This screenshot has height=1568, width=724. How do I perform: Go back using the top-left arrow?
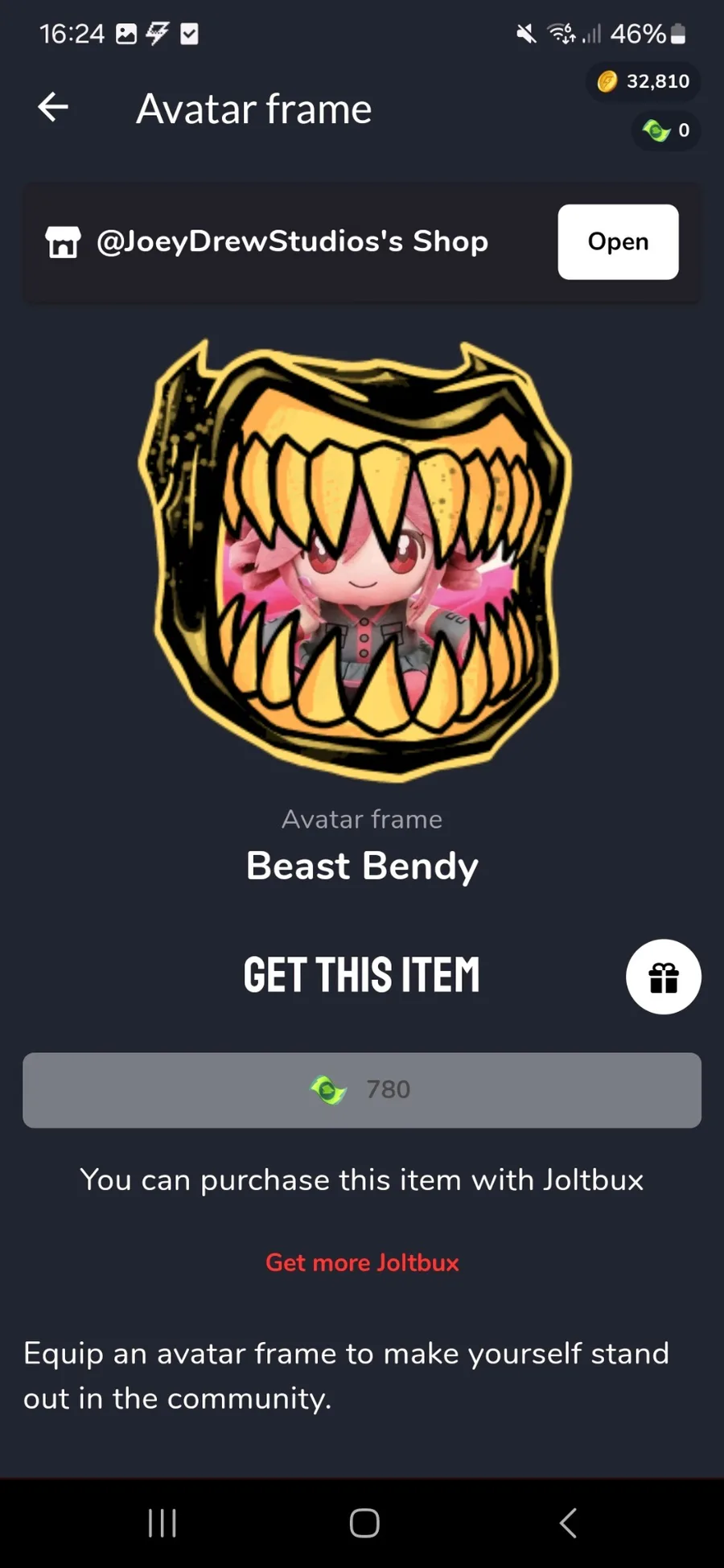click(x=53, y=107)
